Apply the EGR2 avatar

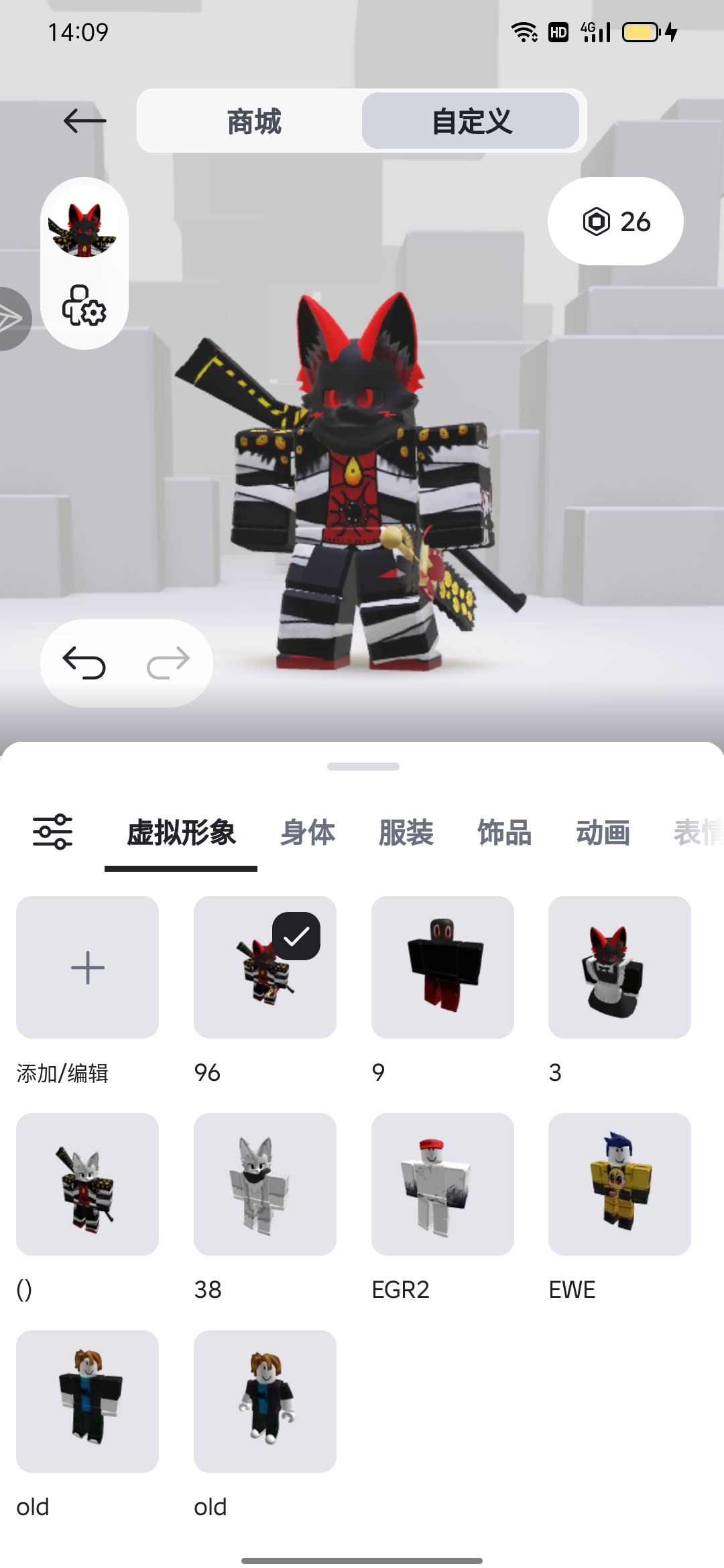coord(442,1184)
